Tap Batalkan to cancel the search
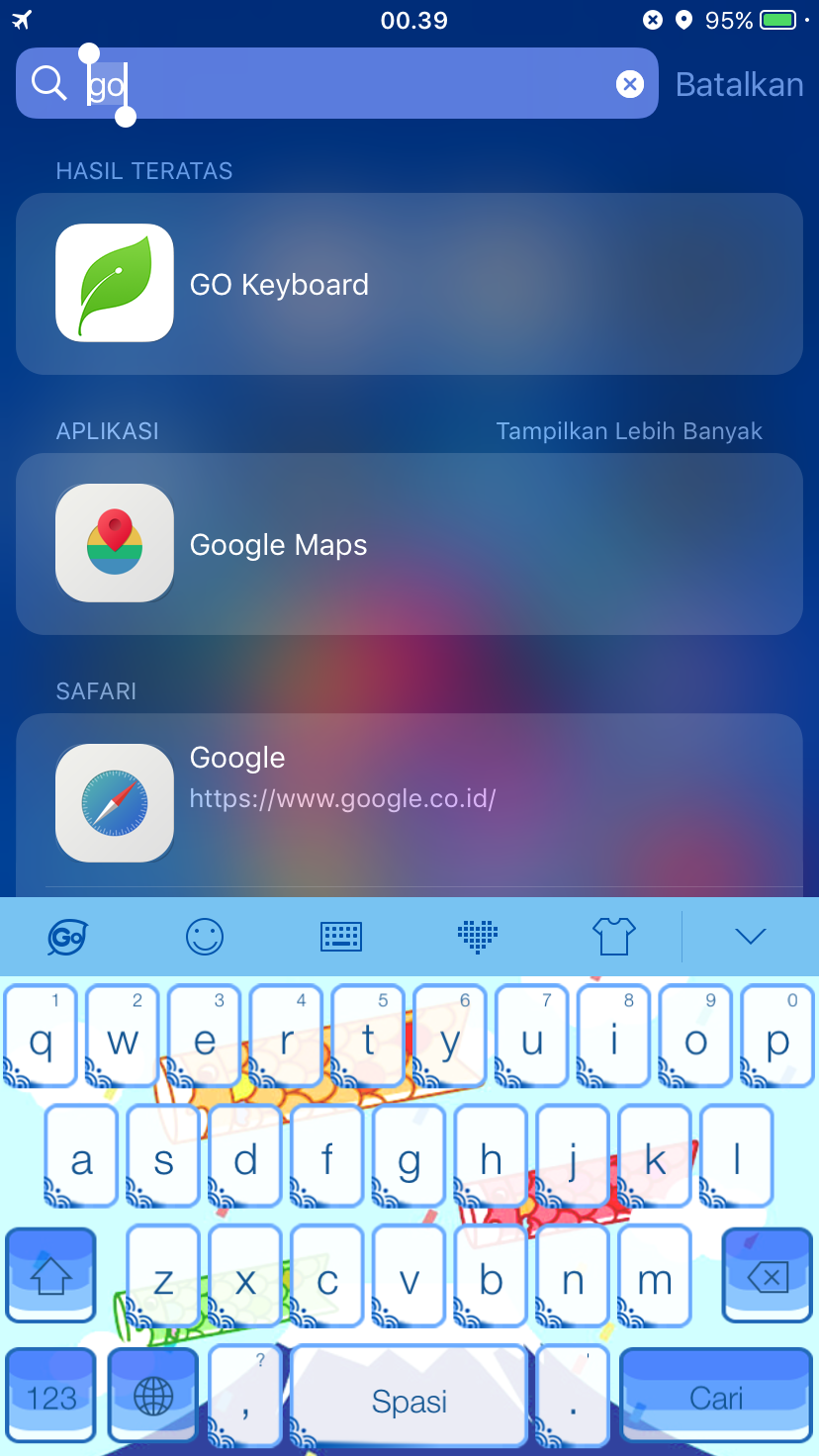The height and width of the screenshot is (1456, 819). tap(739, 85)
